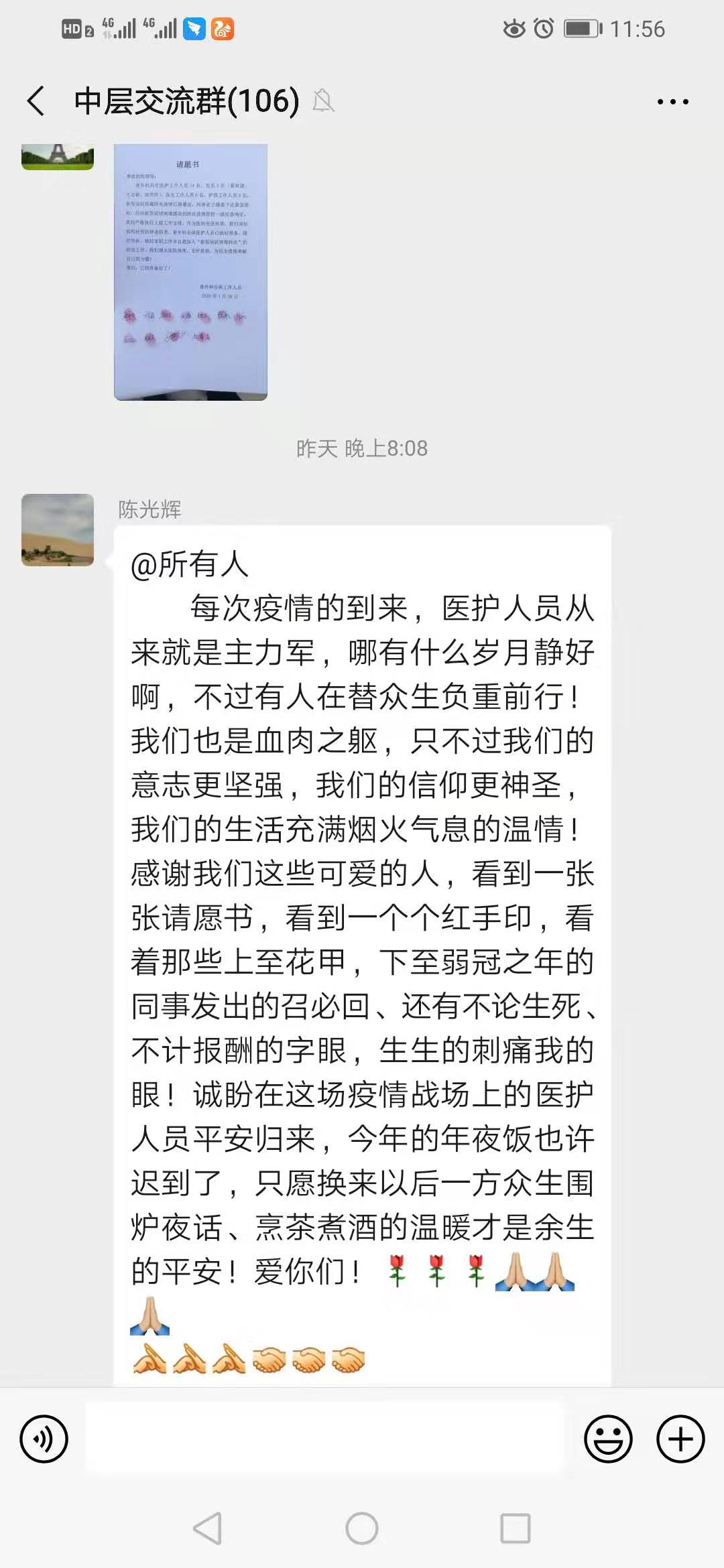View 陈光辉's profile avatar
This screenshot has width=724, height=1568.
[58, 530]
